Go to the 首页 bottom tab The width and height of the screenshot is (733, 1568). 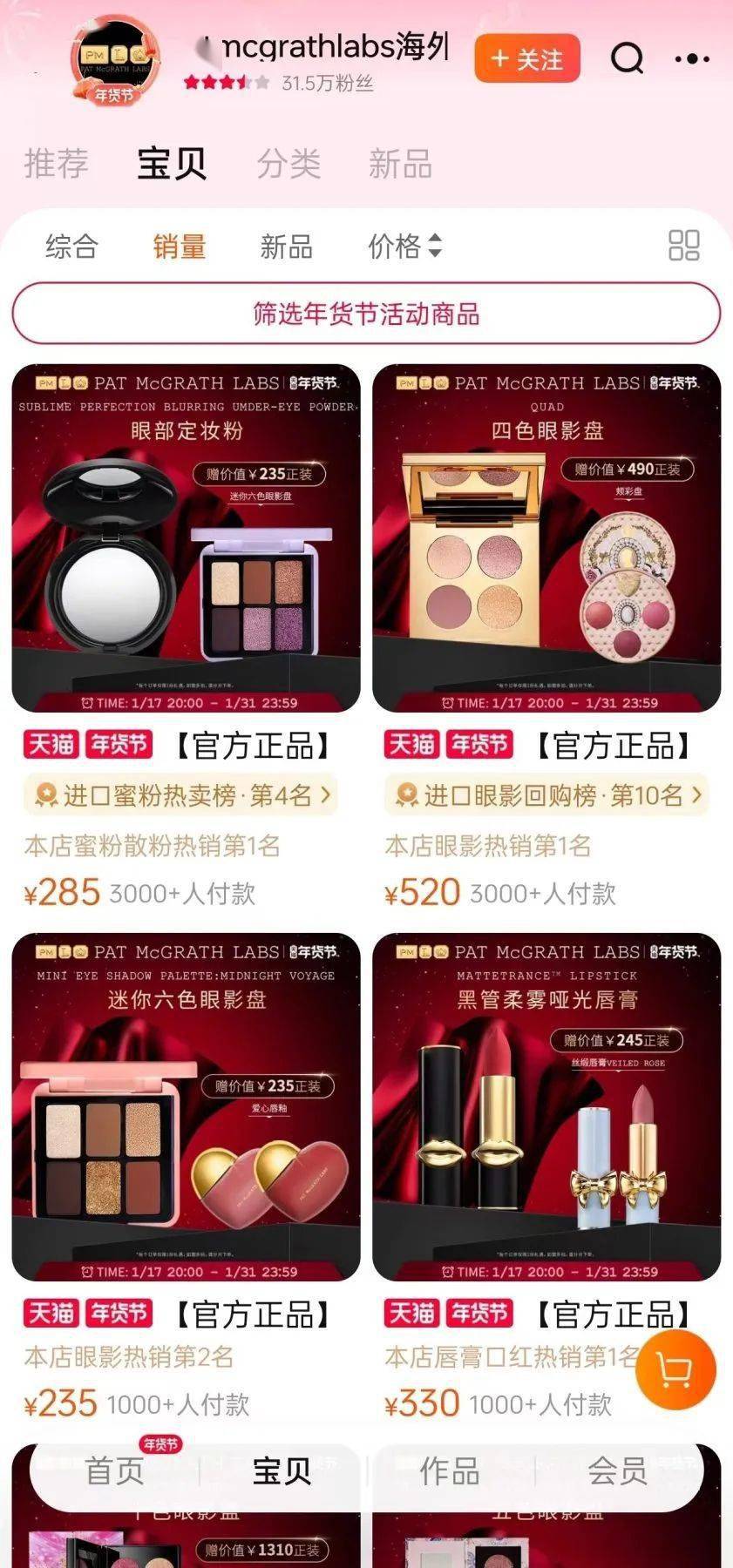pos(115,1470)
